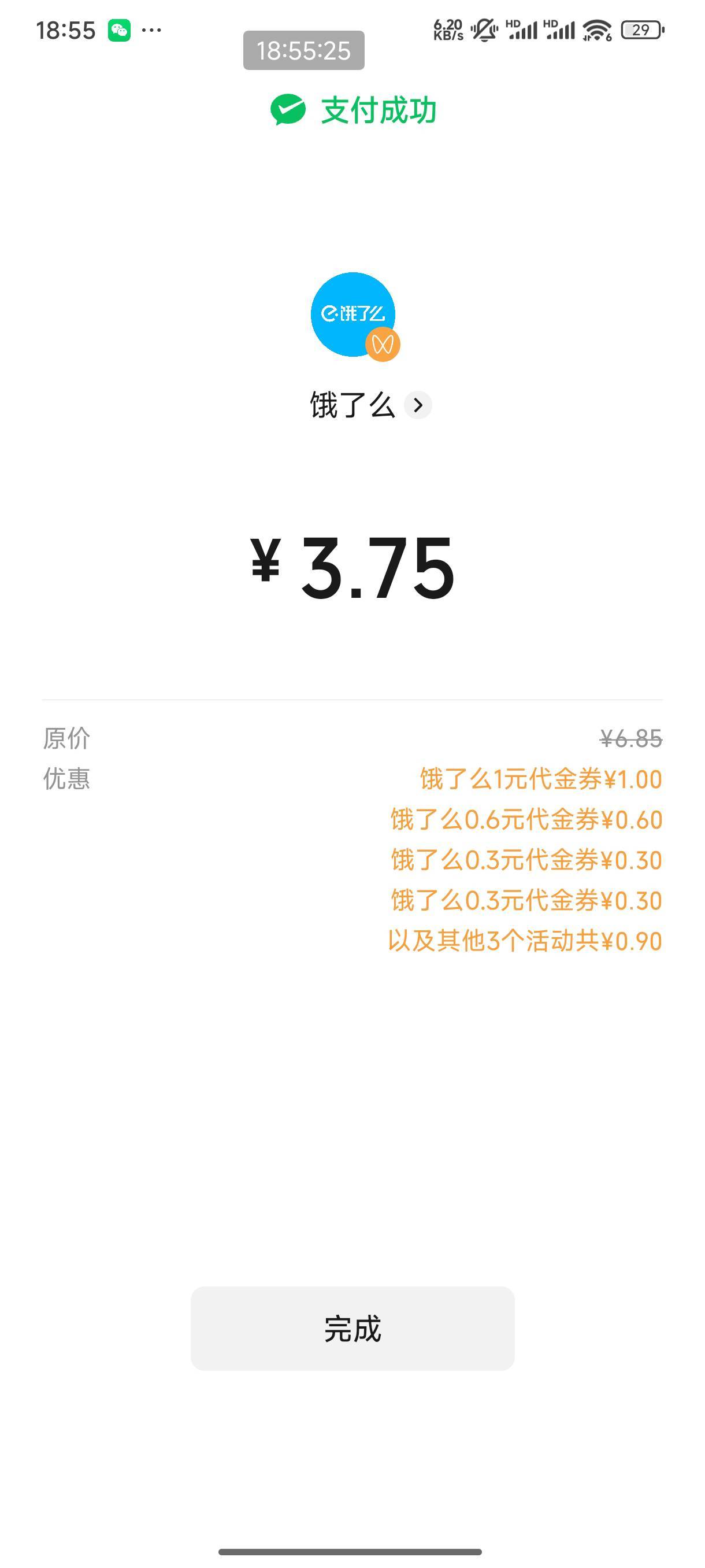Tap the 完成 button

[x=352, y=1329]
